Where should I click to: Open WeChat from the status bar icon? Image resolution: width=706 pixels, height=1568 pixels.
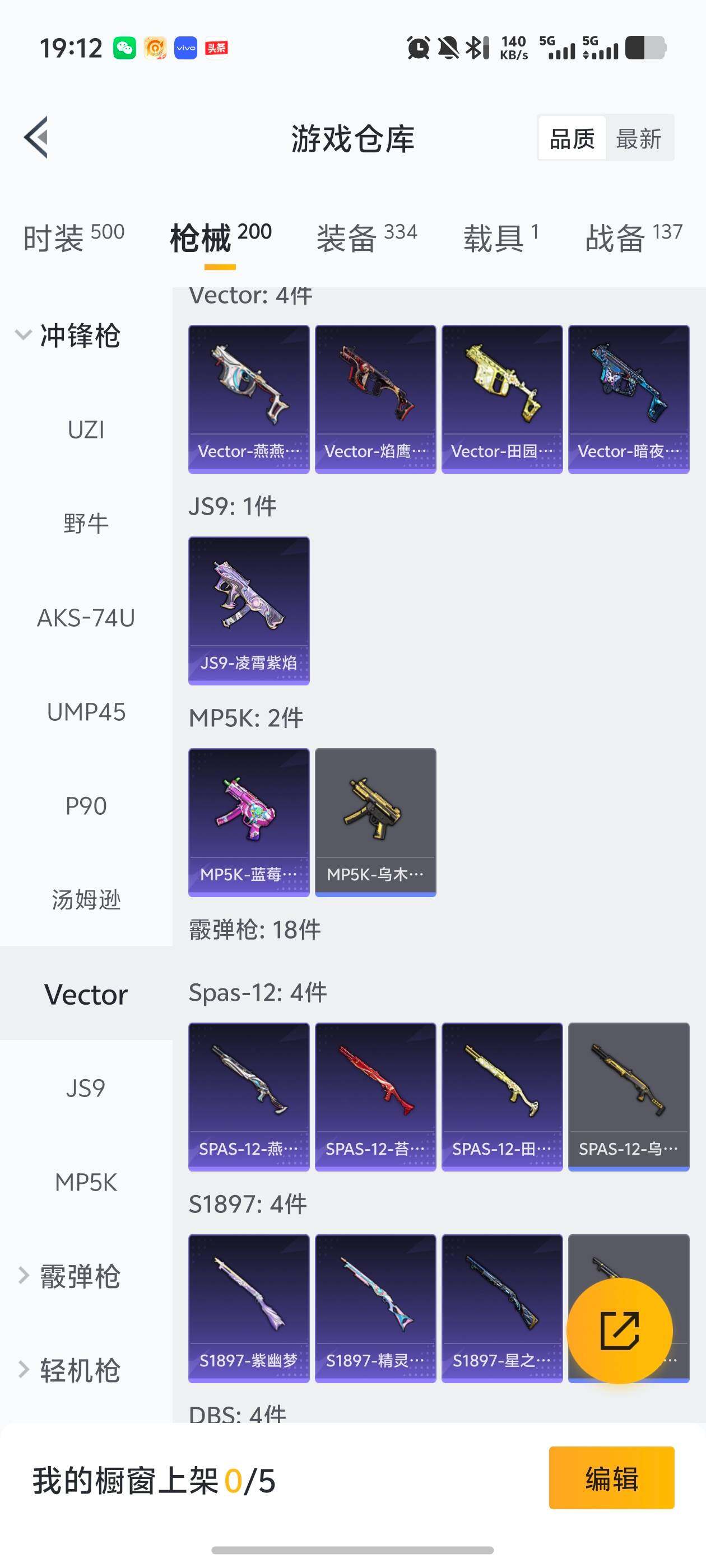pos(124,47)
